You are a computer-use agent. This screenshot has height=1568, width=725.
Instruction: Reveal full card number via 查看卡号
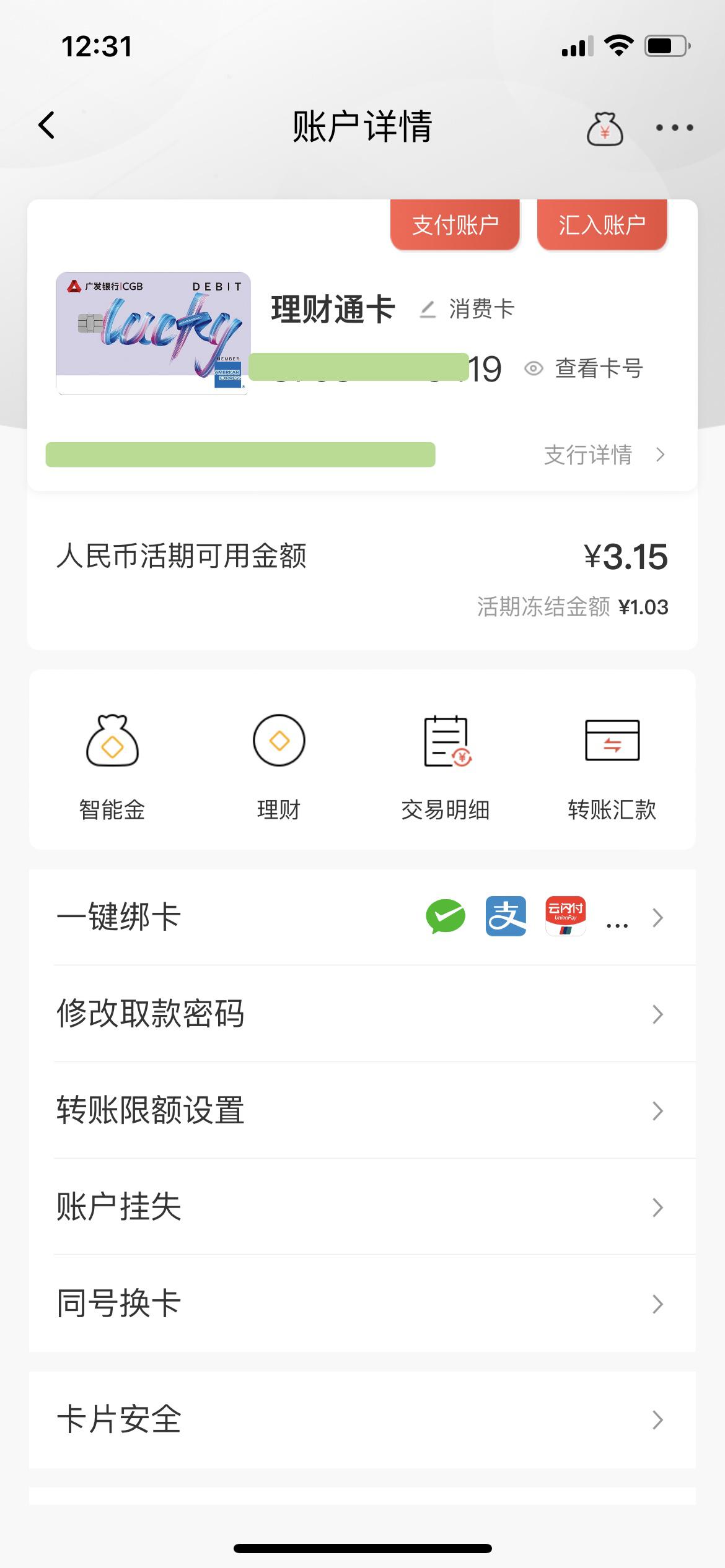pos(584,368)
